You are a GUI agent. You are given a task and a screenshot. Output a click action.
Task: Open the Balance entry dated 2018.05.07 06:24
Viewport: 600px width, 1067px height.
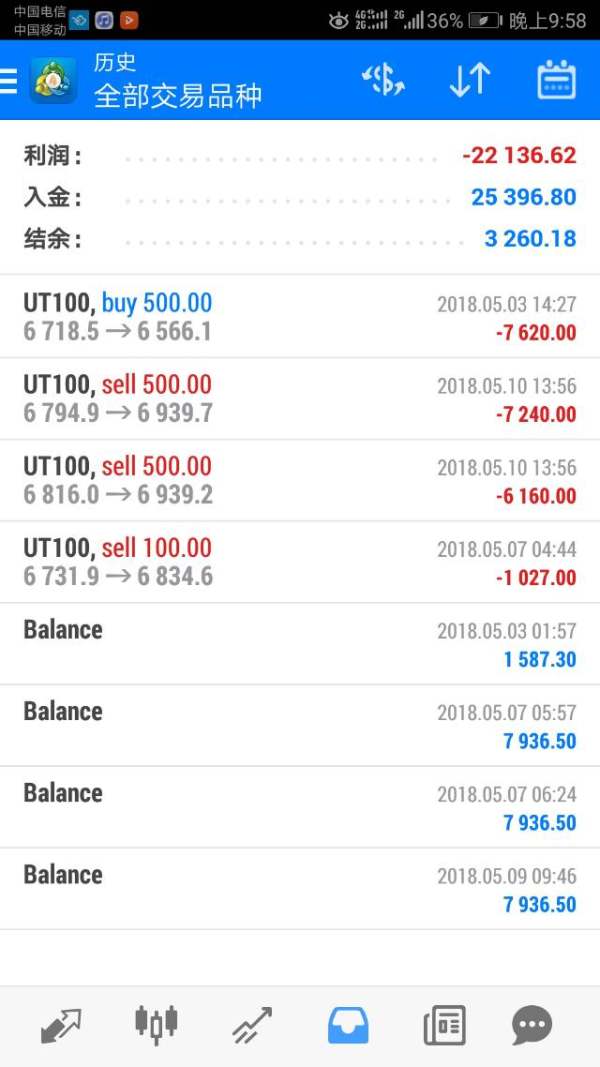coord(300,808)
